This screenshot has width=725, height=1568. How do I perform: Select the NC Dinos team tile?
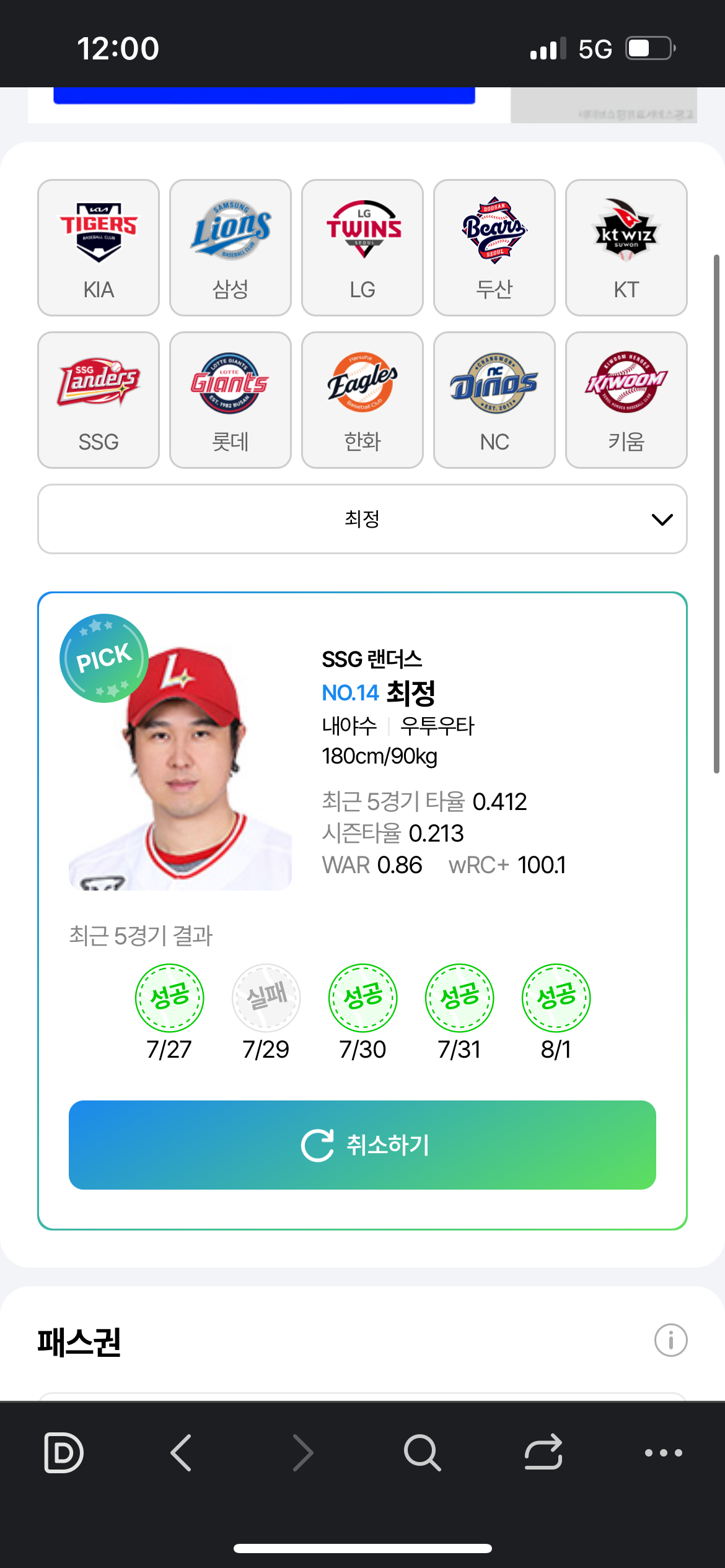pyautogui.click(x=494, y=400)
